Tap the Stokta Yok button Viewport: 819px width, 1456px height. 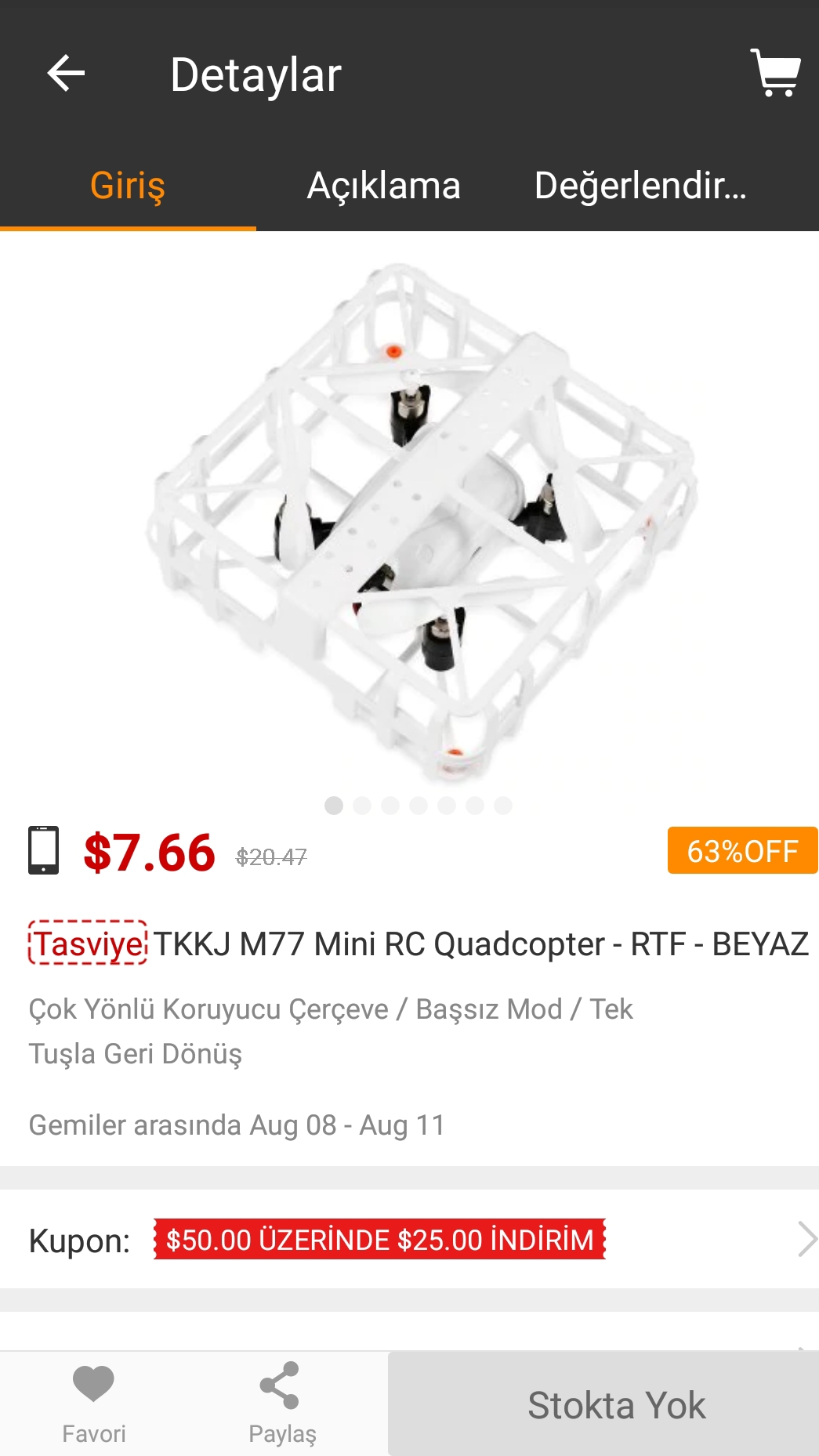coord(616,1404)
